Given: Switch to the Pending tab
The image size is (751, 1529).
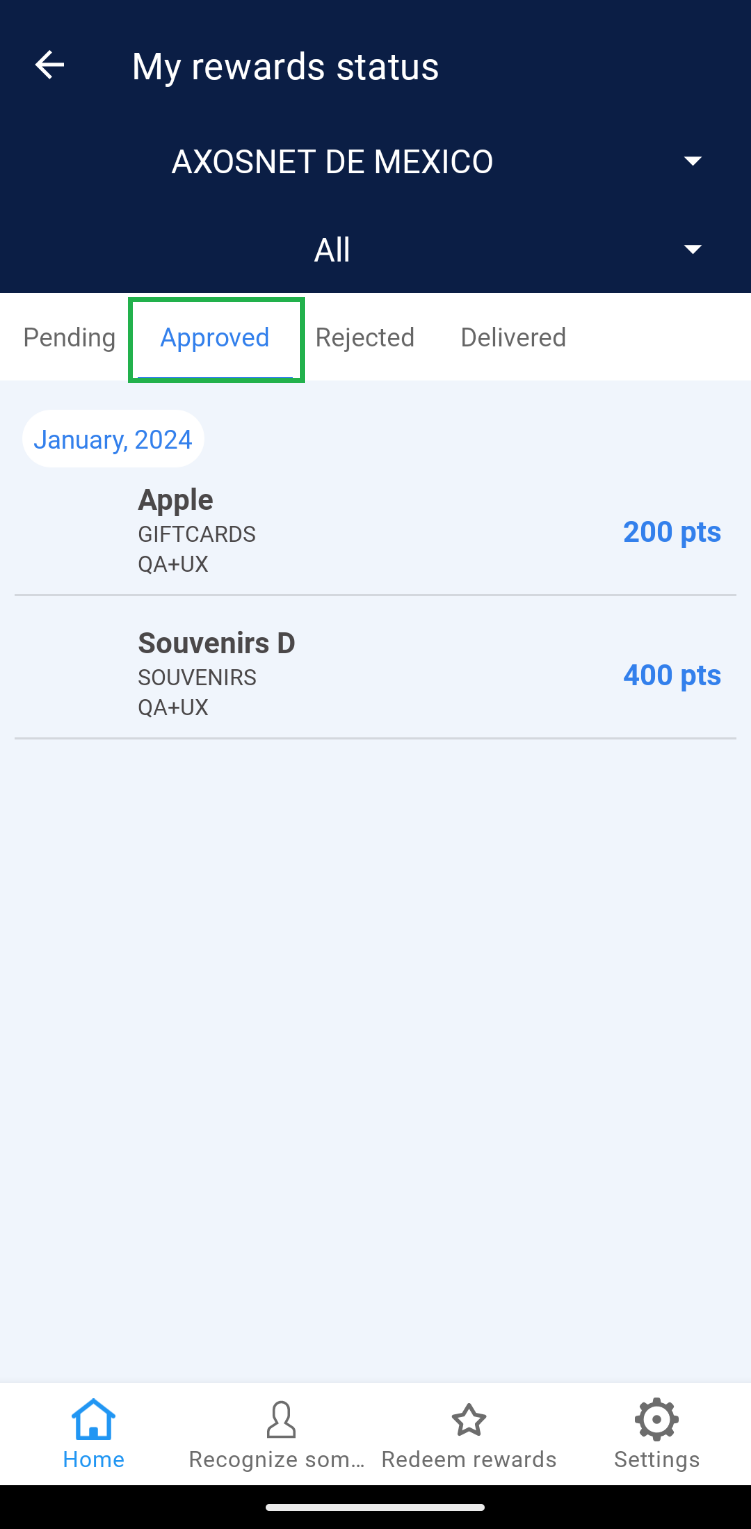Looking at the screenshot, I should [69, 338].
